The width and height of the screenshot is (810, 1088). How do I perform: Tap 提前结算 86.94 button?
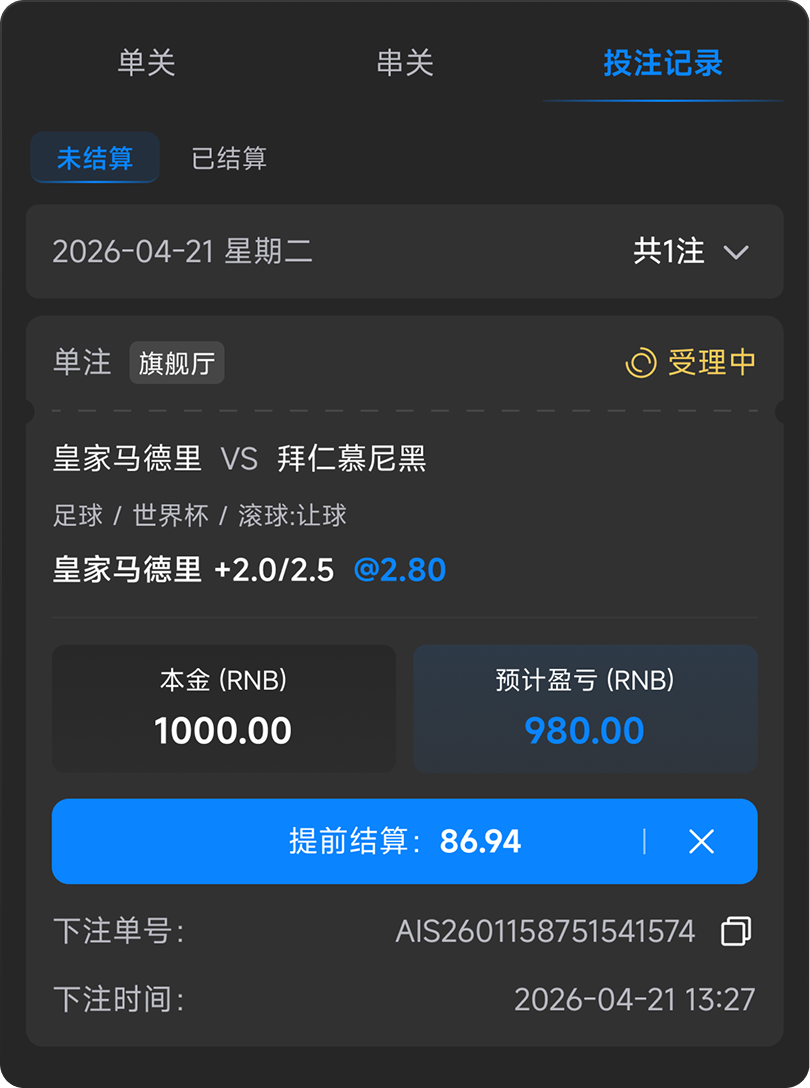point(405,841)
